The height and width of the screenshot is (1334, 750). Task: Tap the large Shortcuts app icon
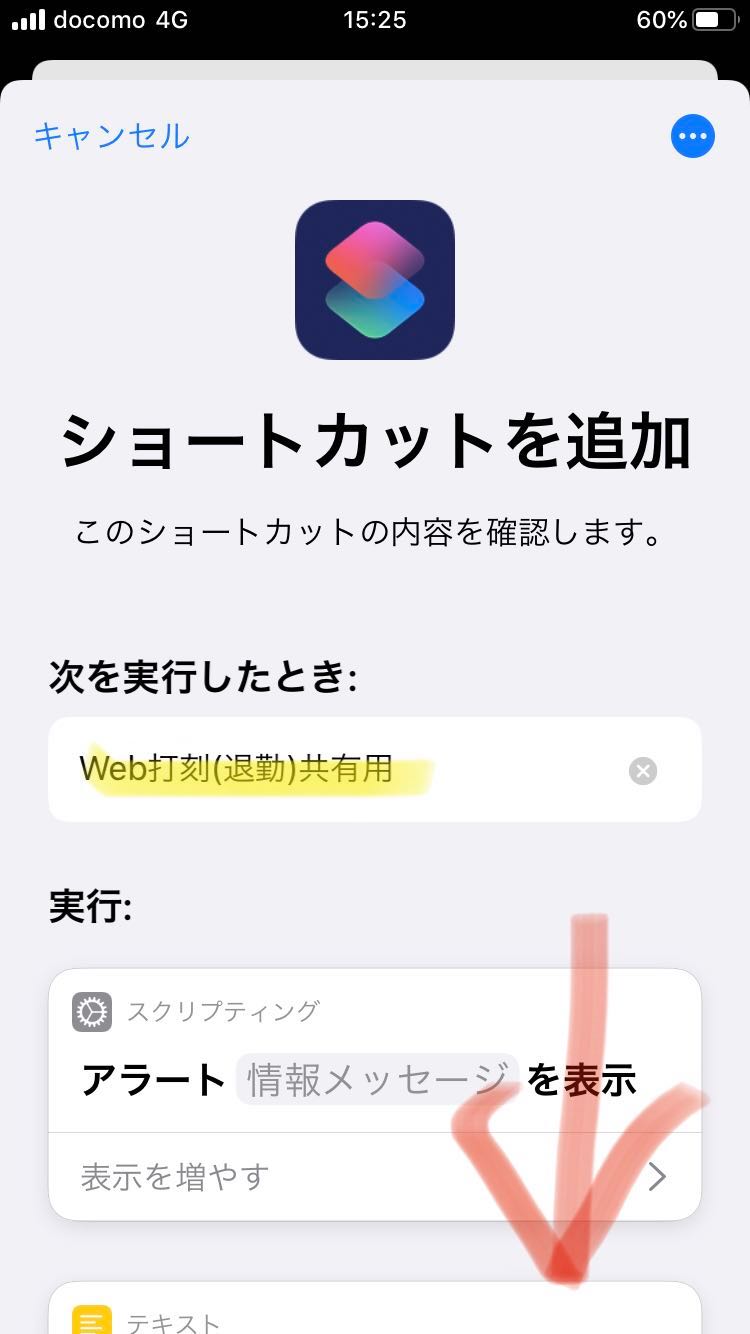pyautogui.click(x=375, y=279)
